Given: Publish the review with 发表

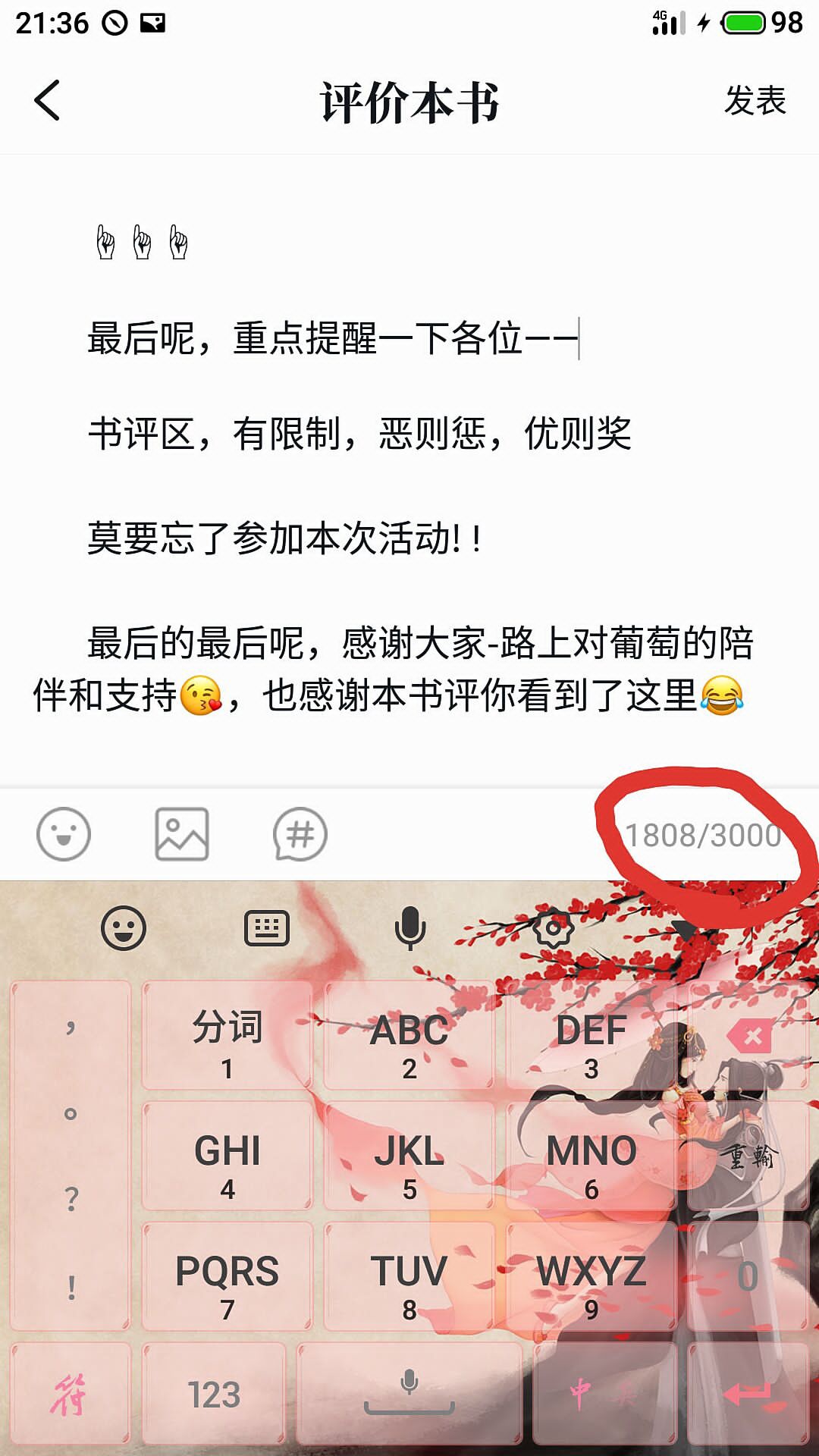Looking at the screenshot, I should click(755, 100).
